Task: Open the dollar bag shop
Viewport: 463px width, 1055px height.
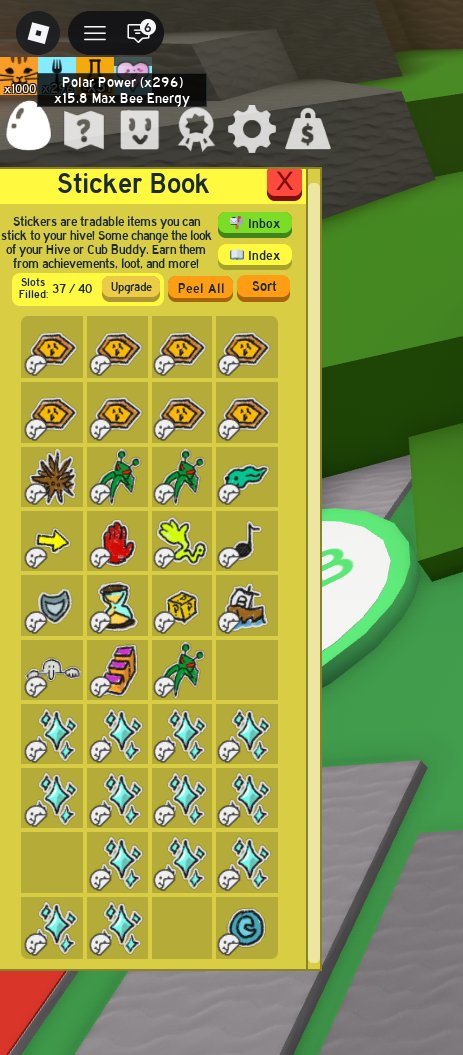Action: pos(308,129)
